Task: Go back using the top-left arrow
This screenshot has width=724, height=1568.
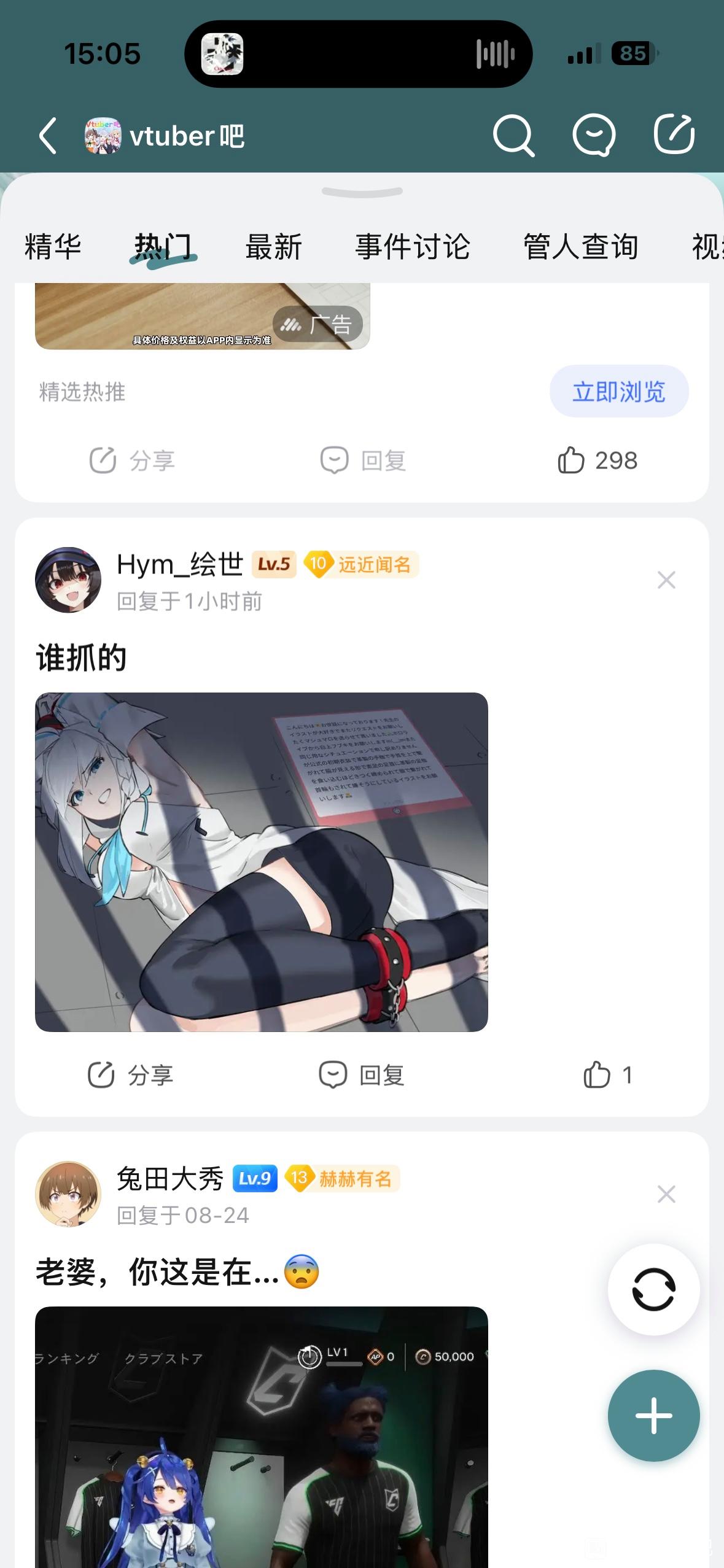Action: pos(48,136)
